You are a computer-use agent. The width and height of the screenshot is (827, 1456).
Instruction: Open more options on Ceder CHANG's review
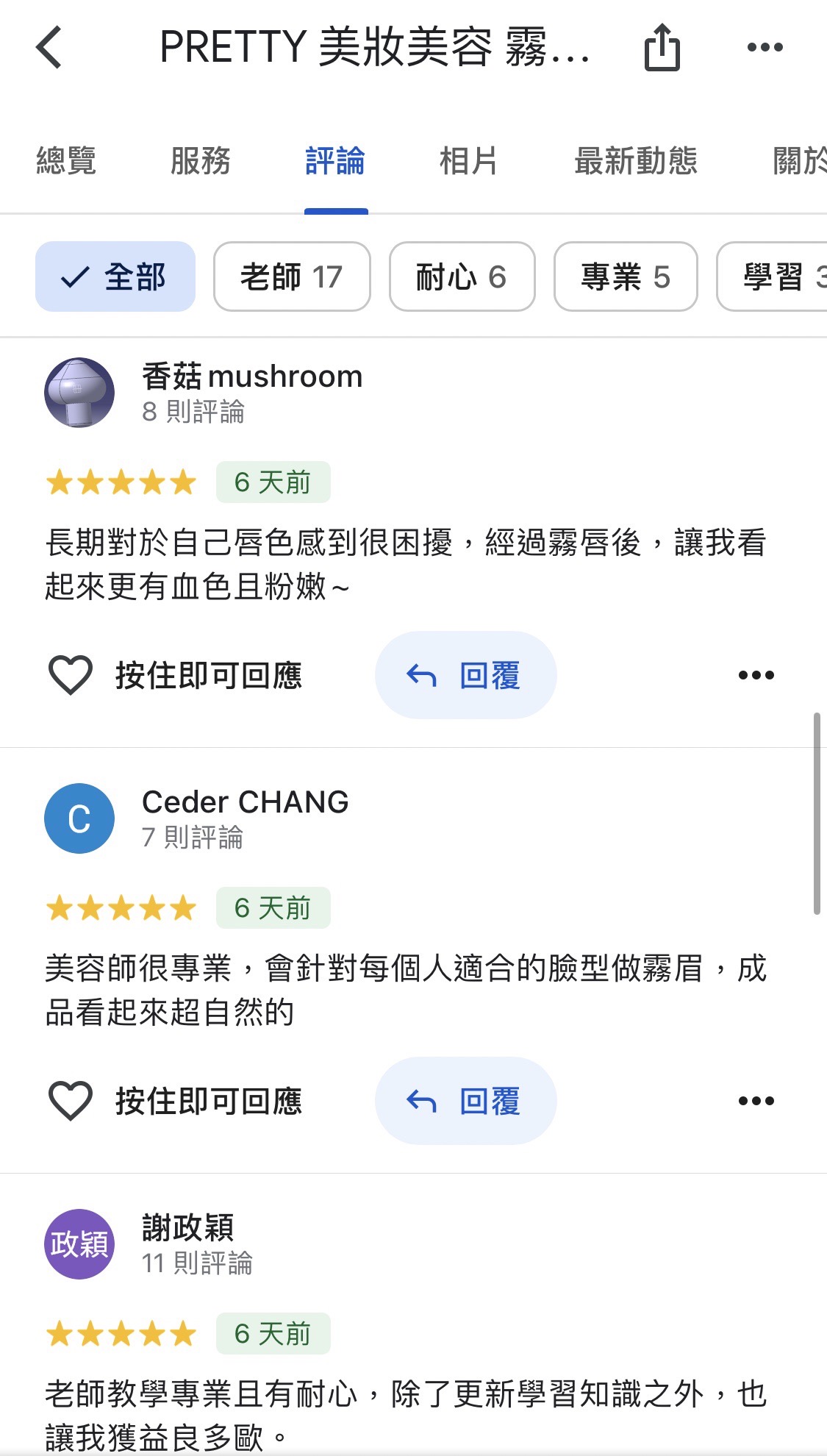[x=756, y=1100]
